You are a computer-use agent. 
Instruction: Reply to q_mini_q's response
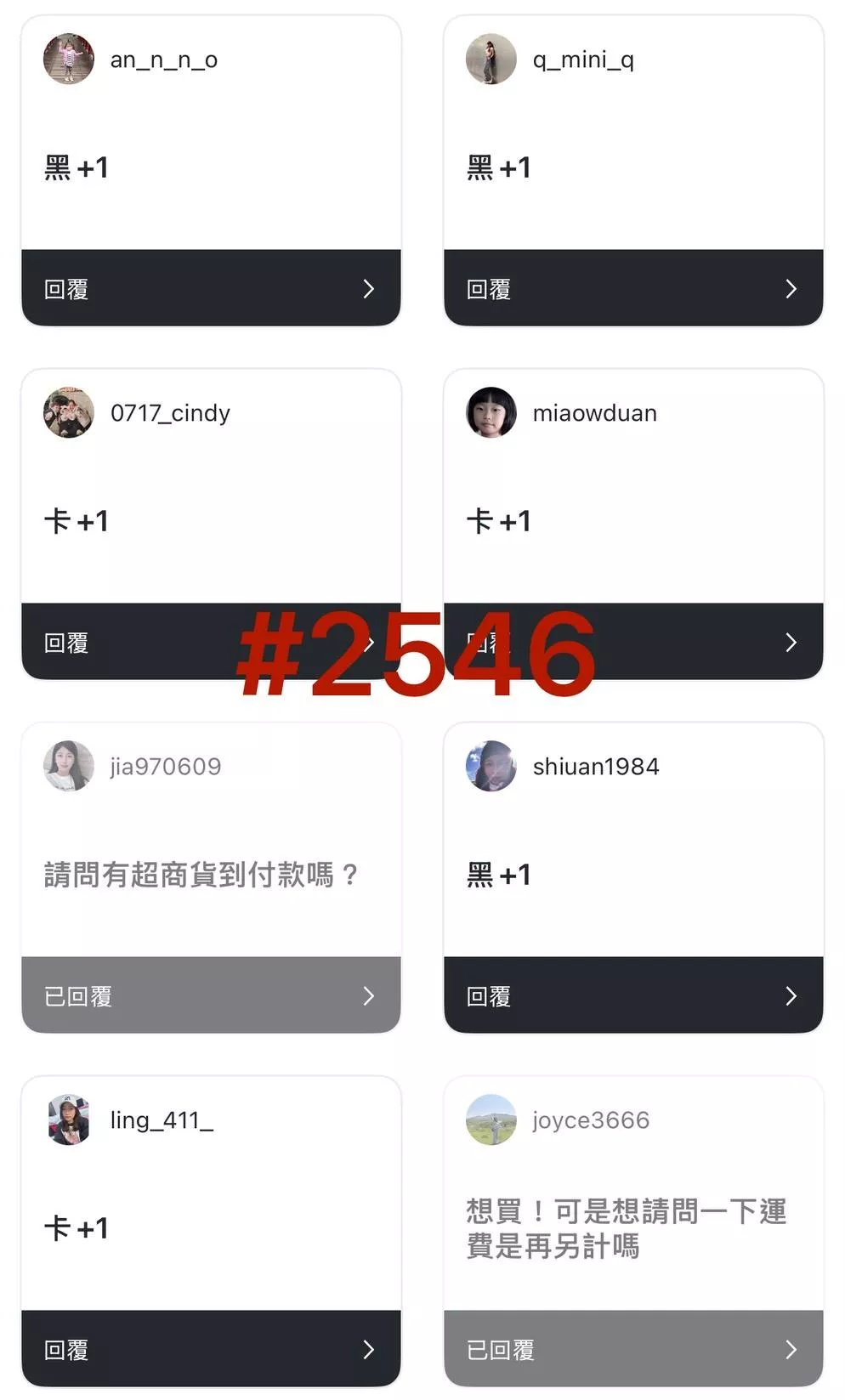pos(633,288)
